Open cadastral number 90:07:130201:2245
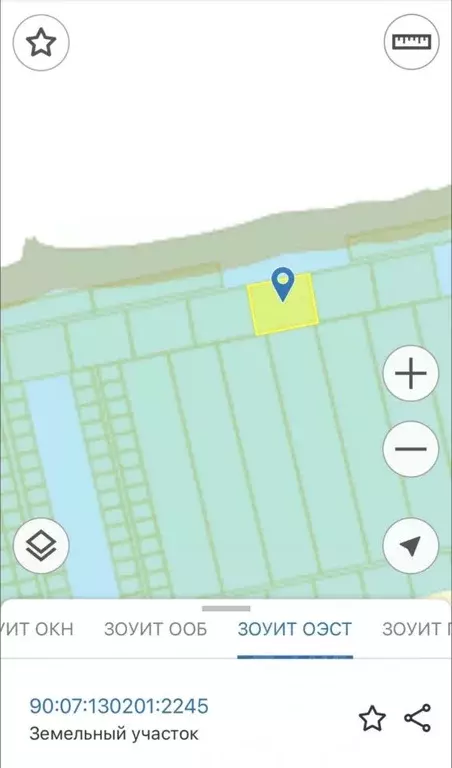The width and height of the screenshot is (452, 768). pos(119,706)
